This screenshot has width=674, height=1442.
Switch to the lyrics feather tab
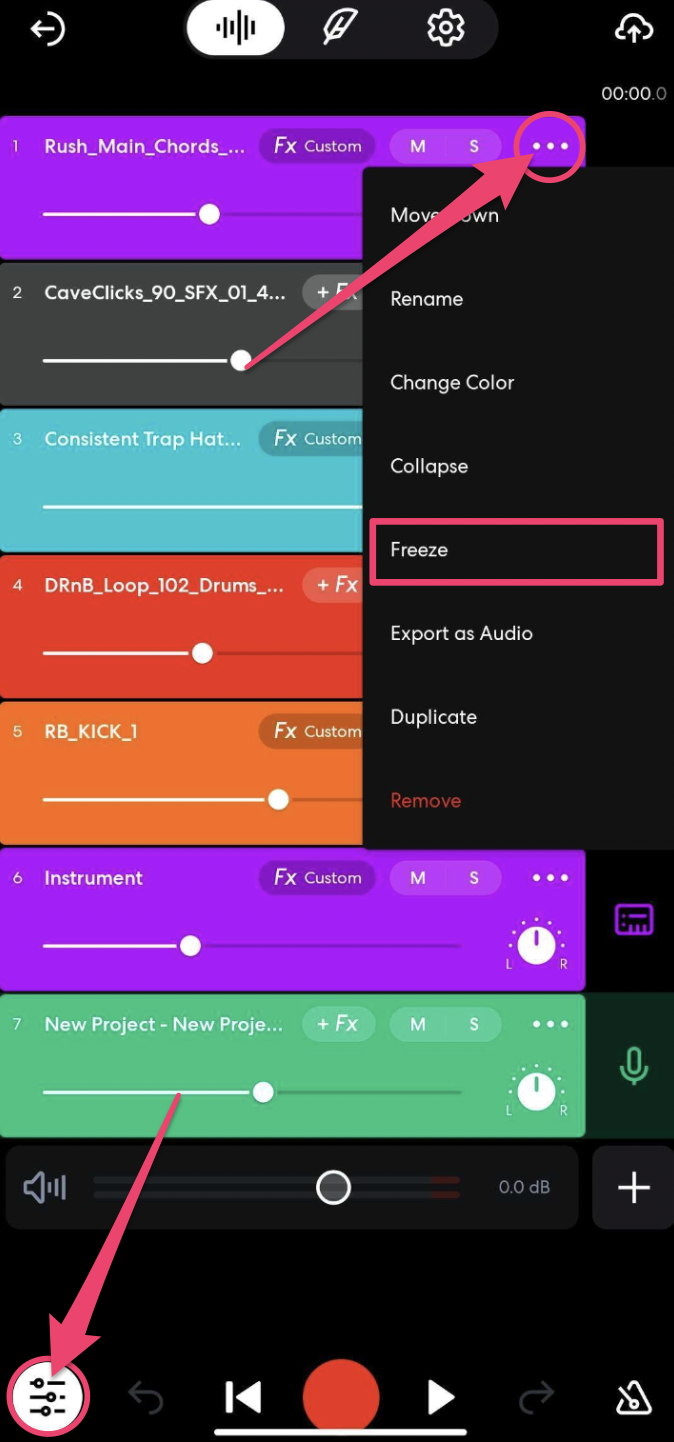point(340,29)
